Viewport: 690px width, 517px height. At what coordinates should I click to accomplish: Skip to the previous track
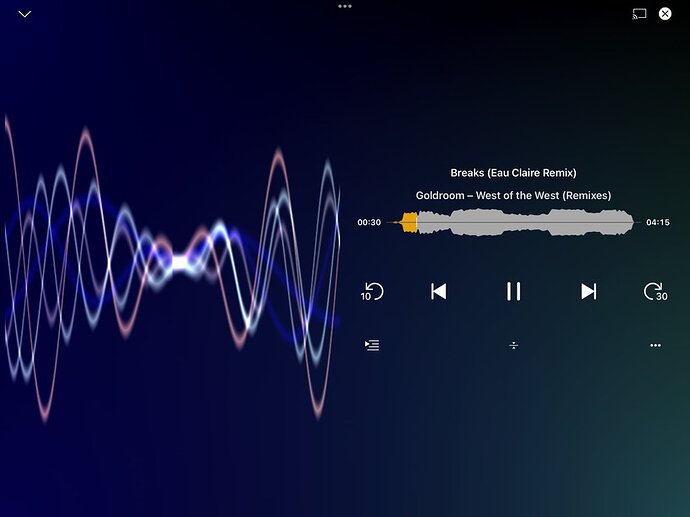click(438, 291)
